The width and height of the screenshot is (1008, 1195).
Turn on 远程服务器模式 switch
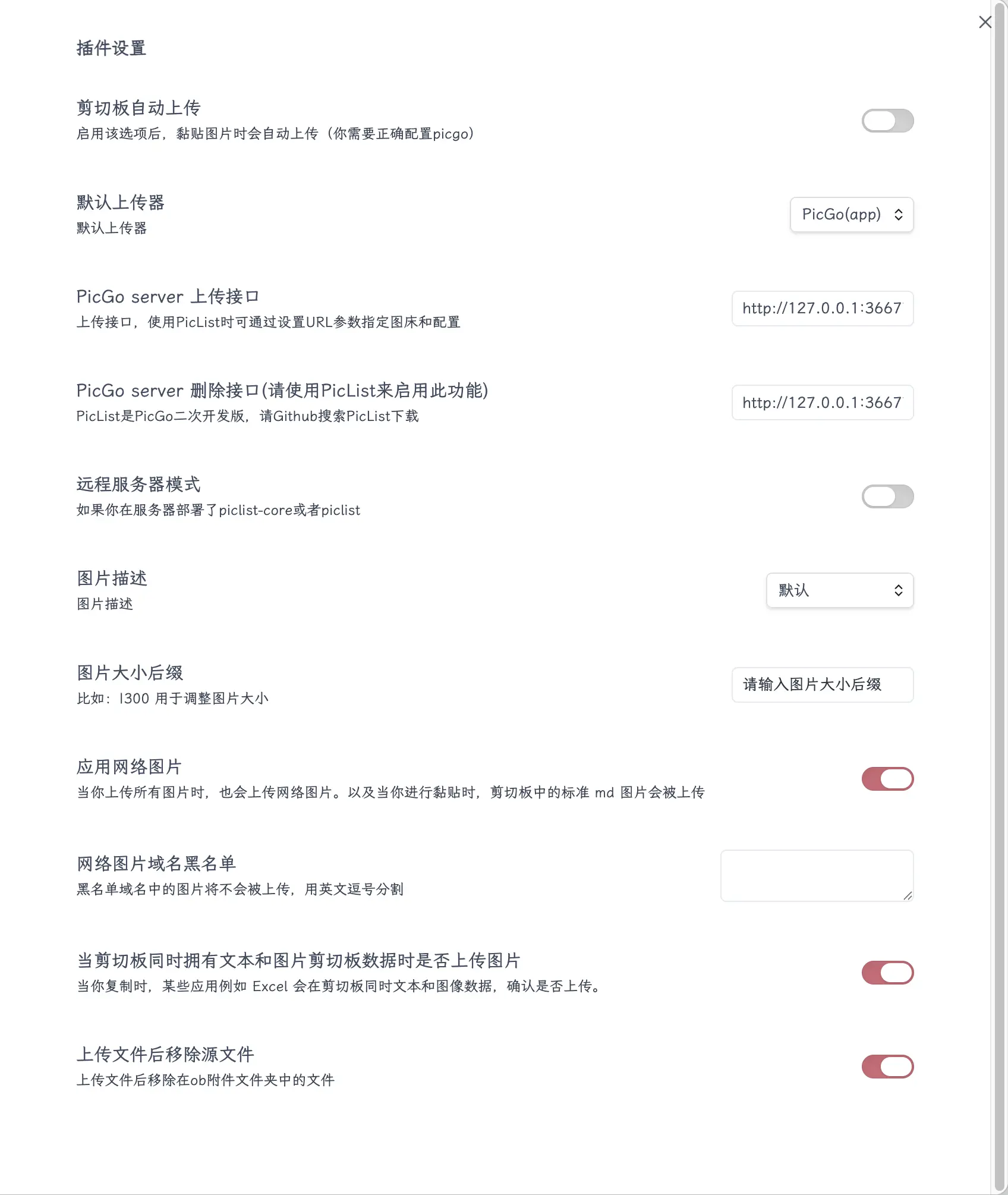(x=887, y=496)
